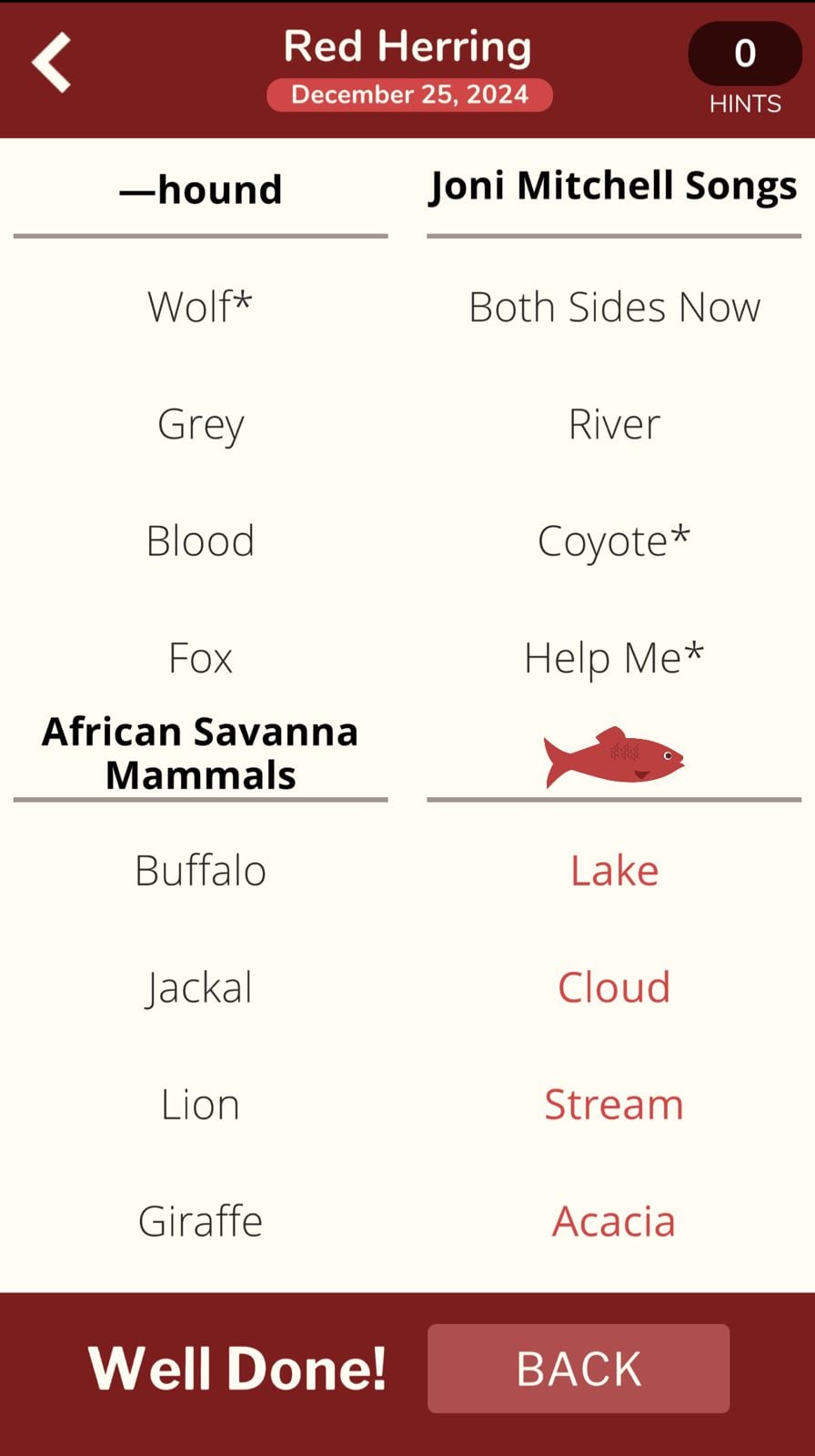
Task: Go back with the top-left arrow
Action: pyautogui.click(x=52, y=63)
